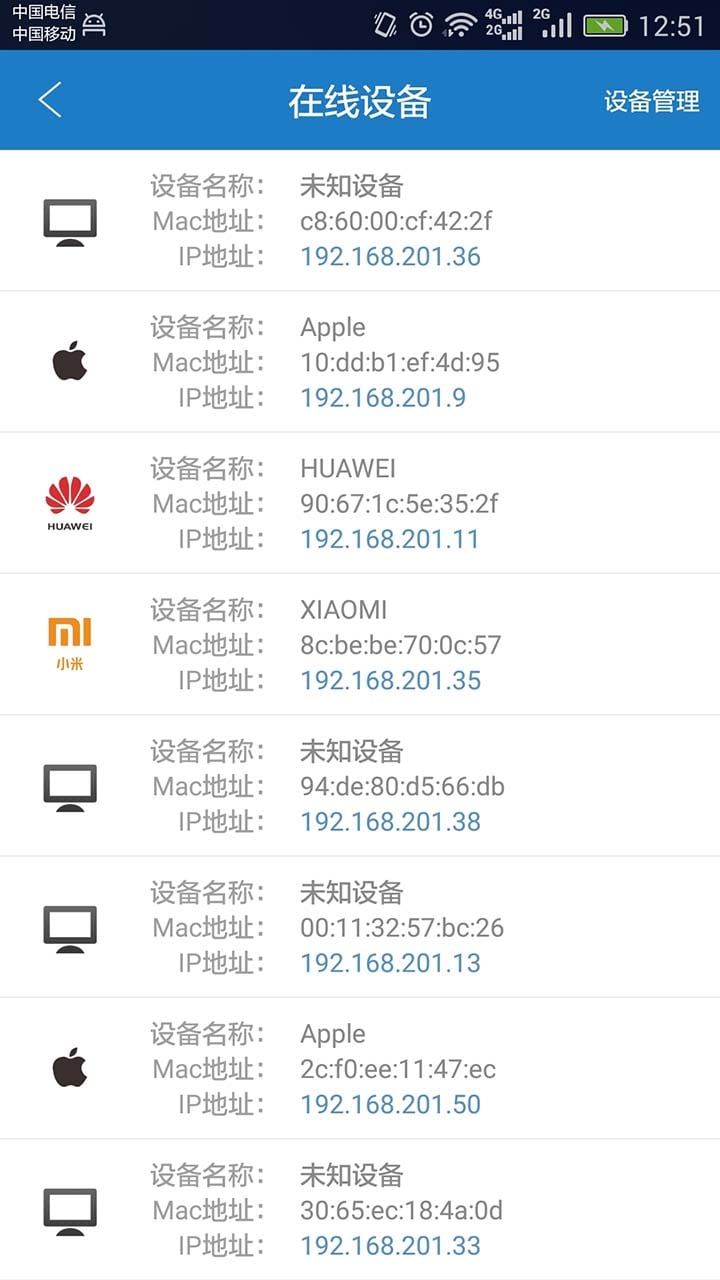Select the monitor icon for device c8:60:00:cf:42:2f

(x=69, y=220)
